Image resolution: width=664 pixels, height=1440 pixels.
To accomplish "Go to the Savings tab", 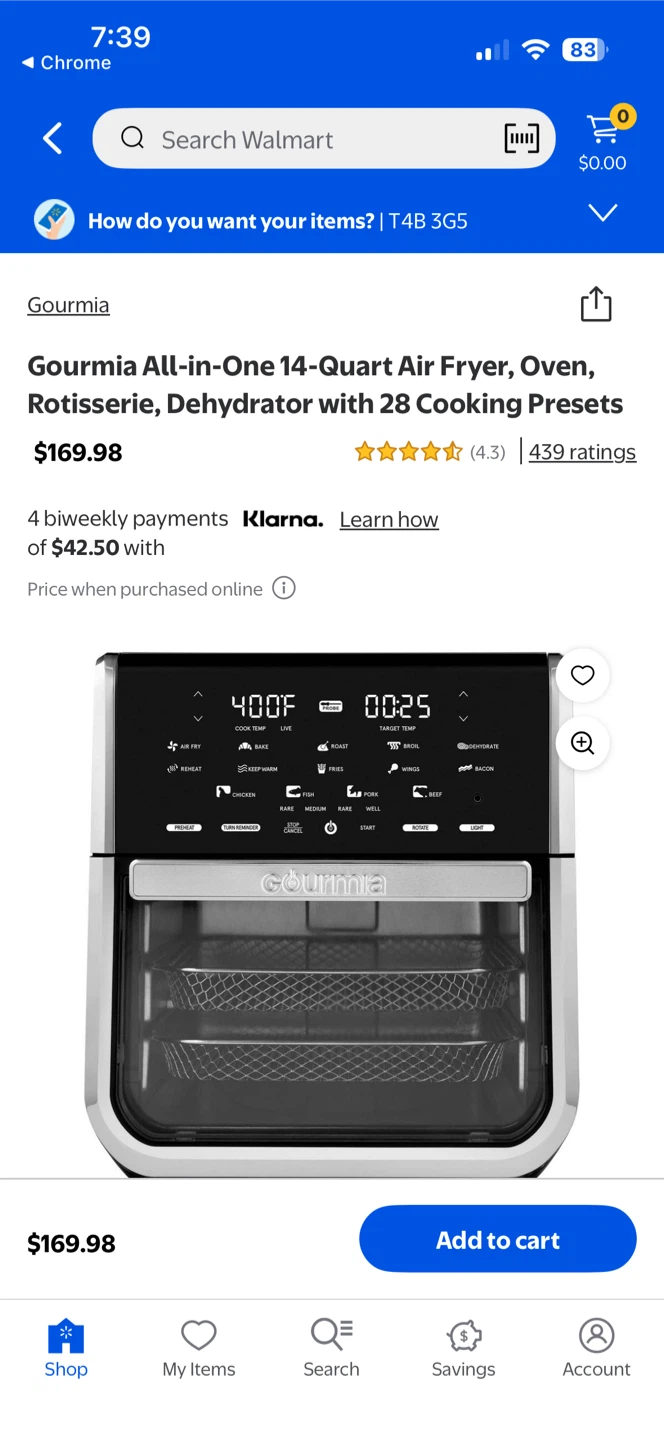I will coord(463,1347).
